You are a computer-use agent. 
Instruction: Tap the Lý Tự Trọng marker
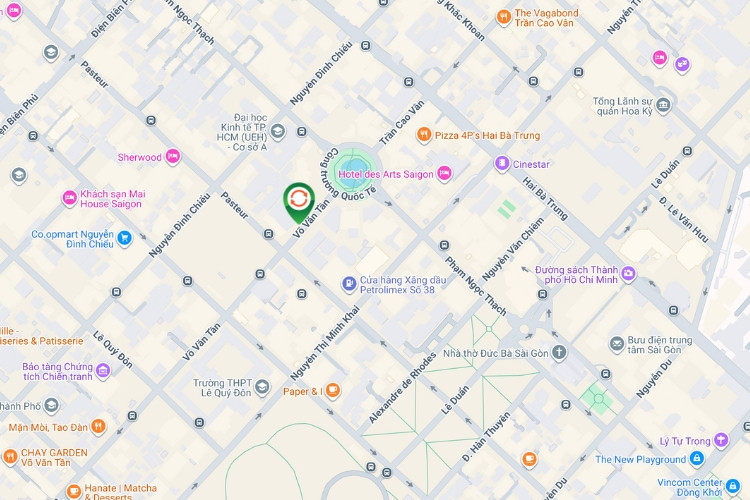tap(721, 440)
